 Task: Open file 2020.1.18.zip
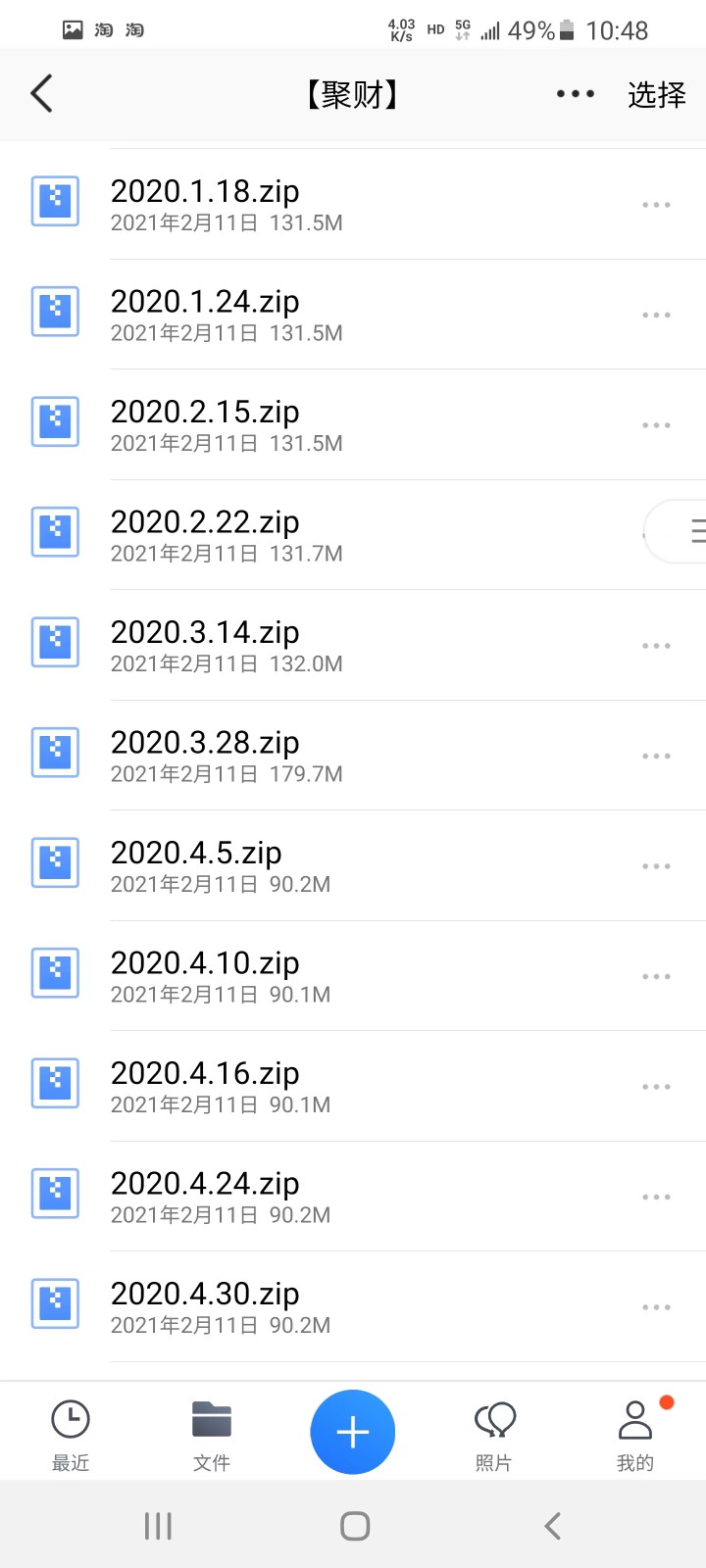point(226,204)
